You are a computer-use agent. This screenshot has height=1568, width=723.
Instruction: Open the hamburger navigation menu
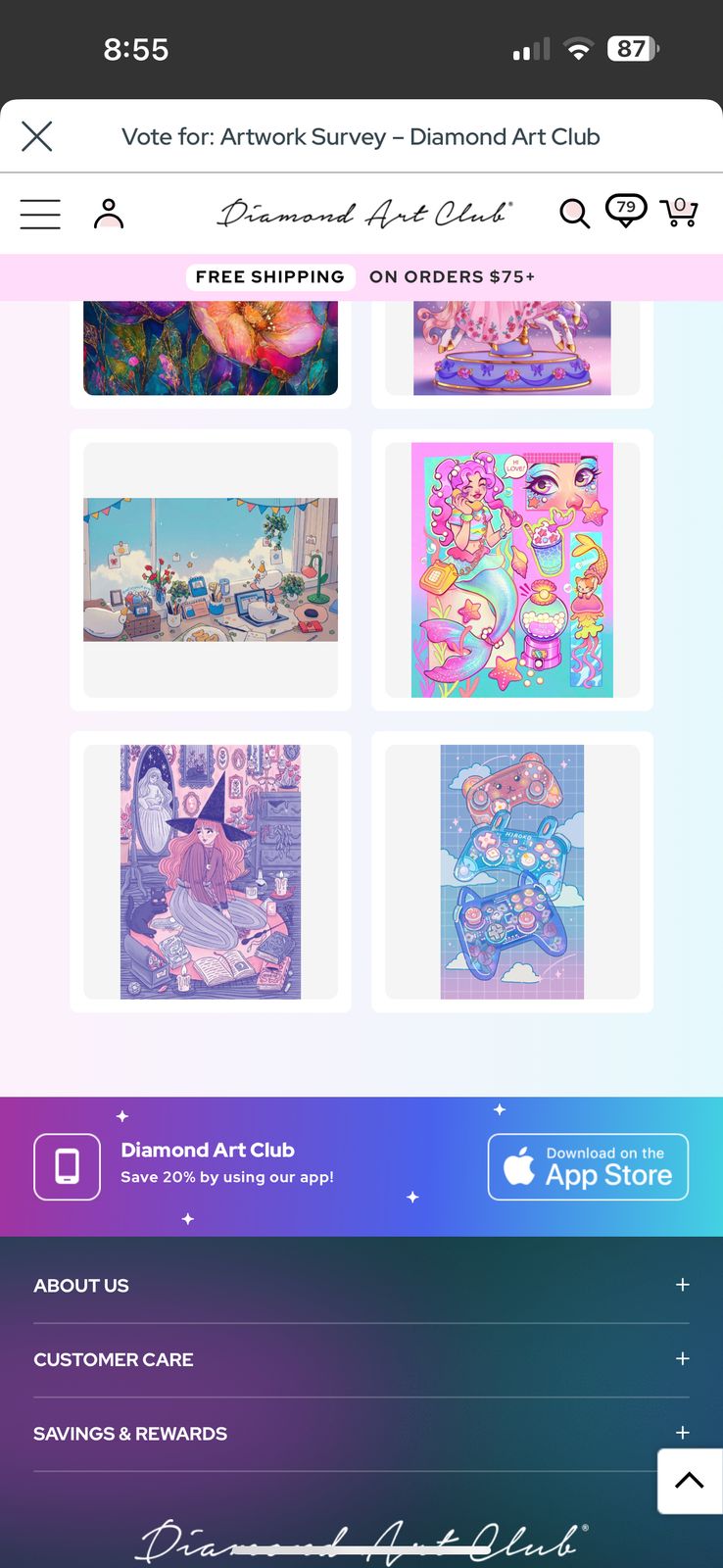coord(40,214)
